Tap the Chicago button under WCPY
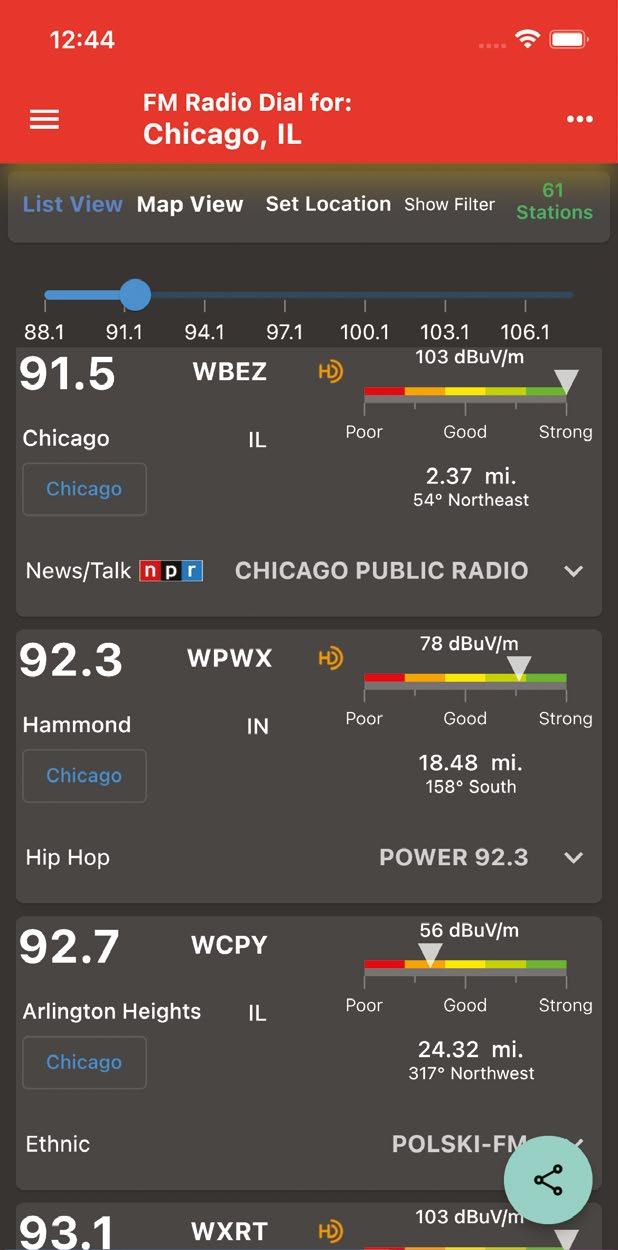 tap(84, 1062)
